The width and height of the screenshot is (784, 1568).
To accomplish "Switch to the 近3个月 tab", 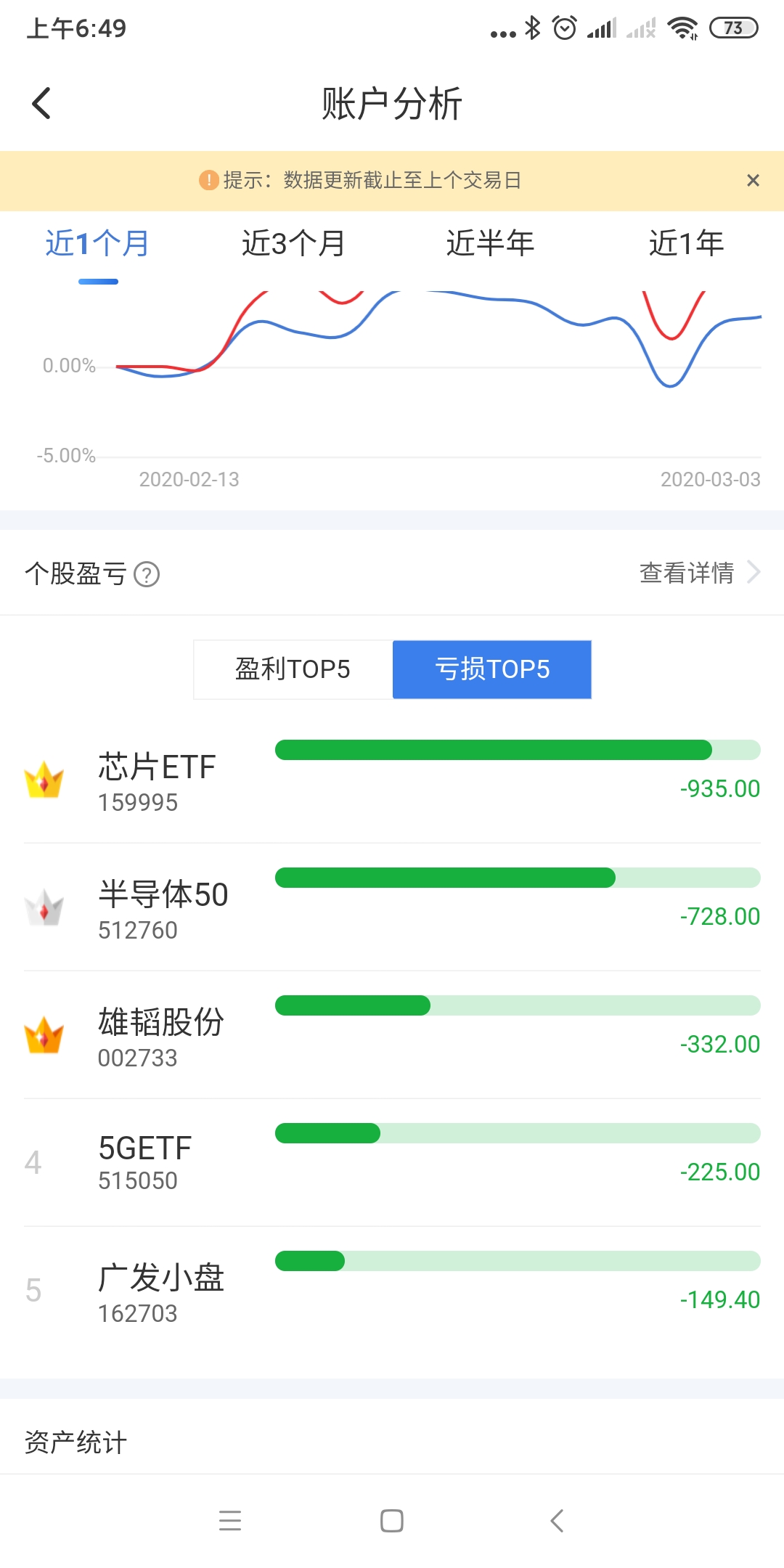I will click(x=294, y=244).
